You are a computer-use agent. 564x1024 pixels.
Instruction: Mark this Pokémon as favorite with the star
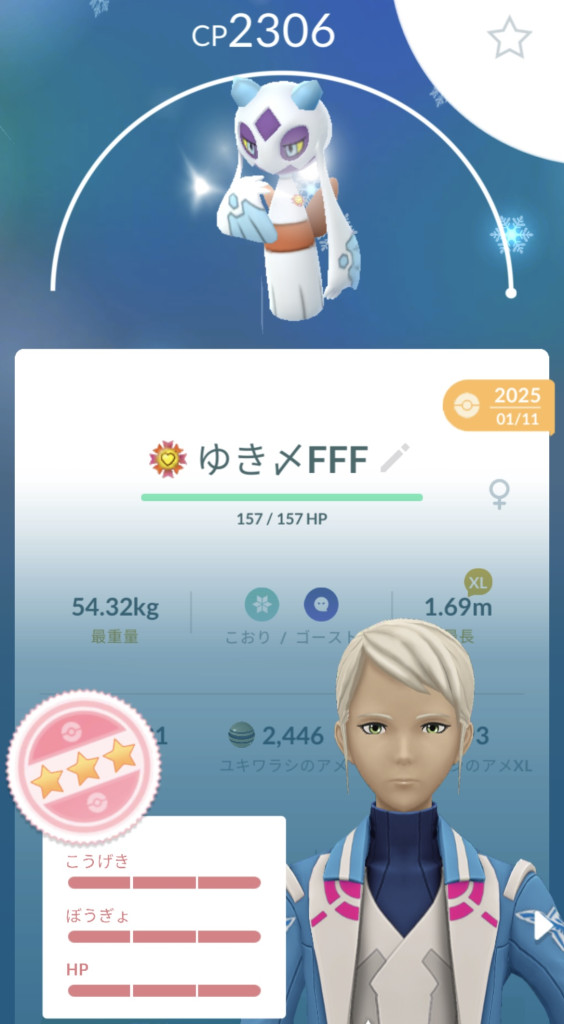point(510,39)
